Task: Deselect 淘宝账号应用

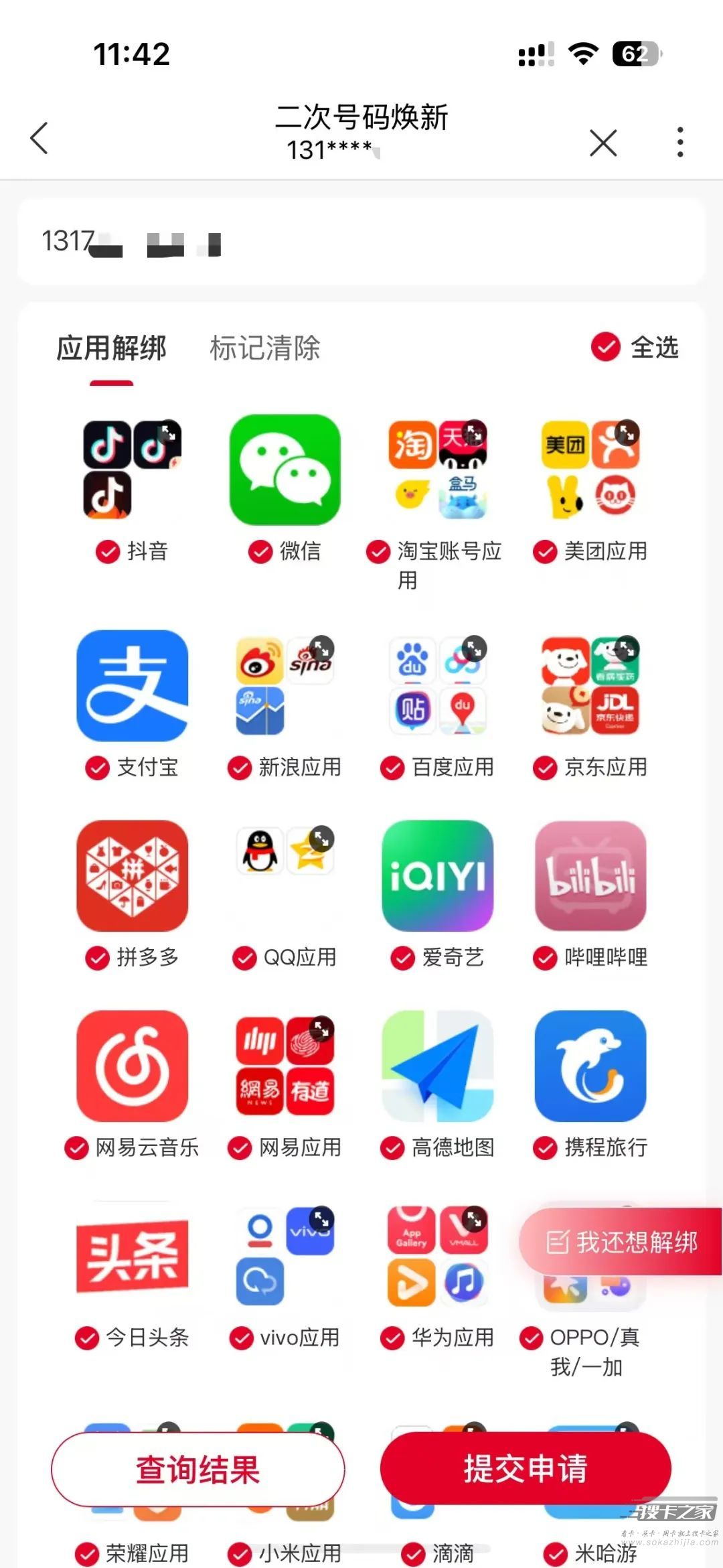Action: tap(378, 552)
